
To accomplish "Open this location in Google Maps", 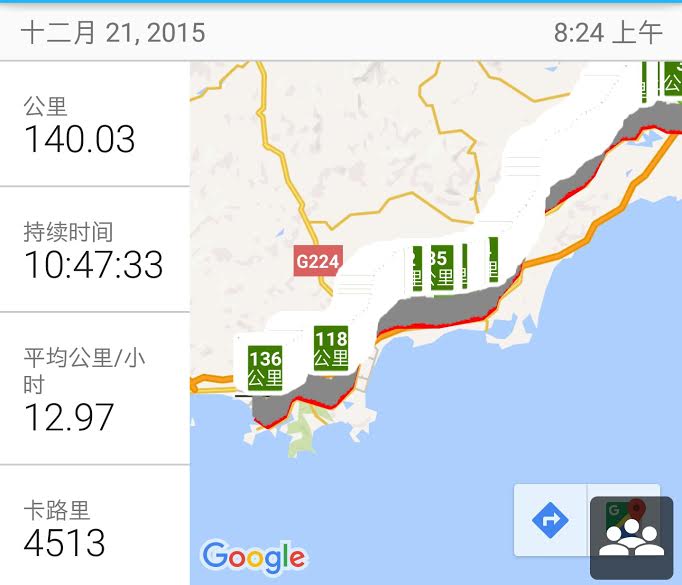I will (x=624, y=520).
